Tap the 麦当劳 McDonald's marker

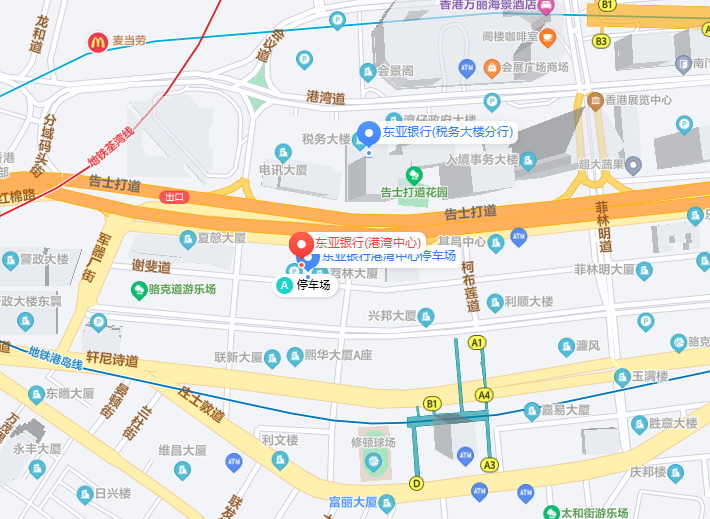pos(97,41)
